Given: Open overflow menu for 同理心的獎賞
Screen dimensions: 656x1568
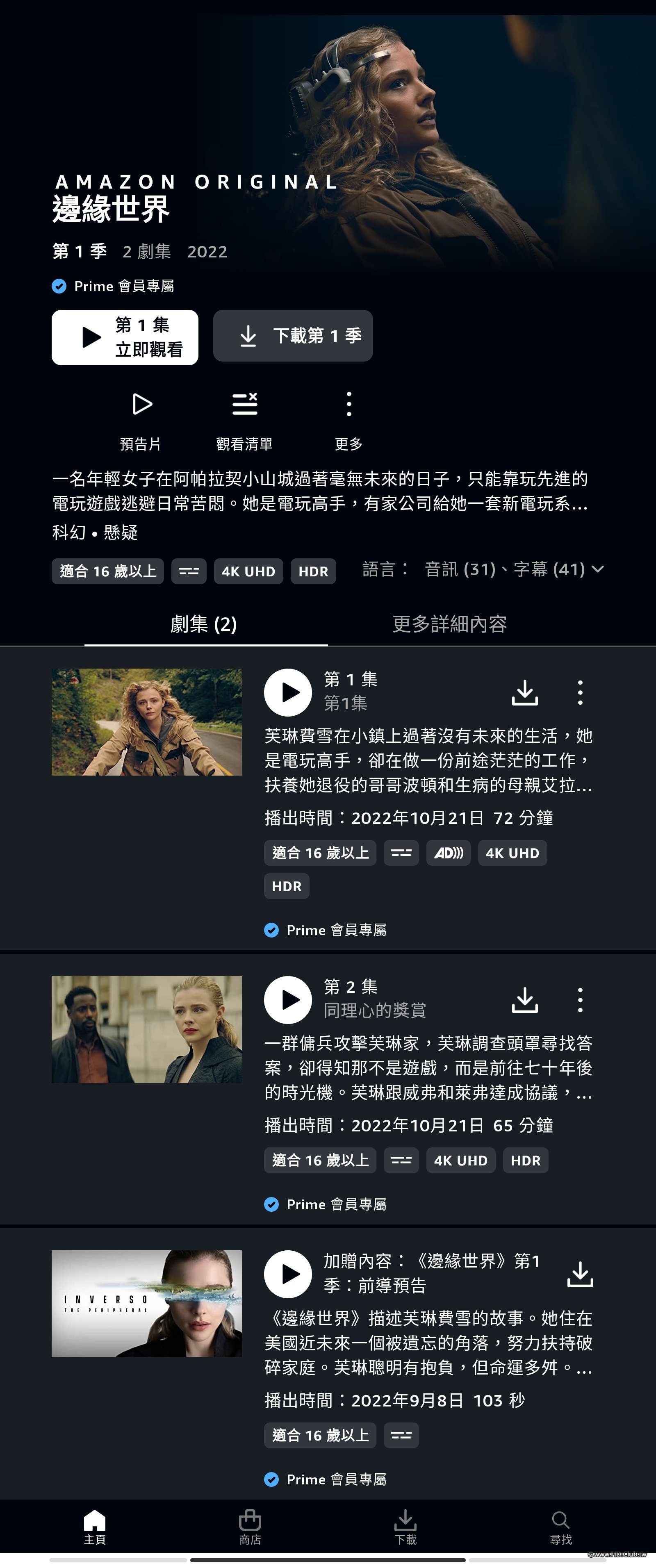Looking at the screenshot, I should 580,1000.
